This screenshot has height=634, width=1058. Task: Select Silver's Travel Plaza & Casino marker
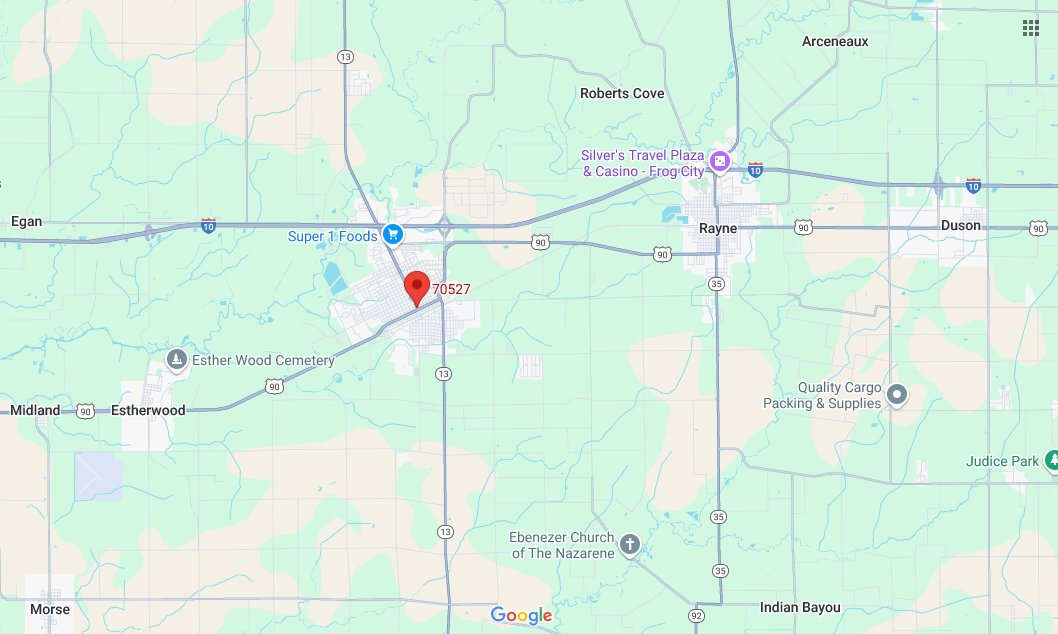[718, 162]
